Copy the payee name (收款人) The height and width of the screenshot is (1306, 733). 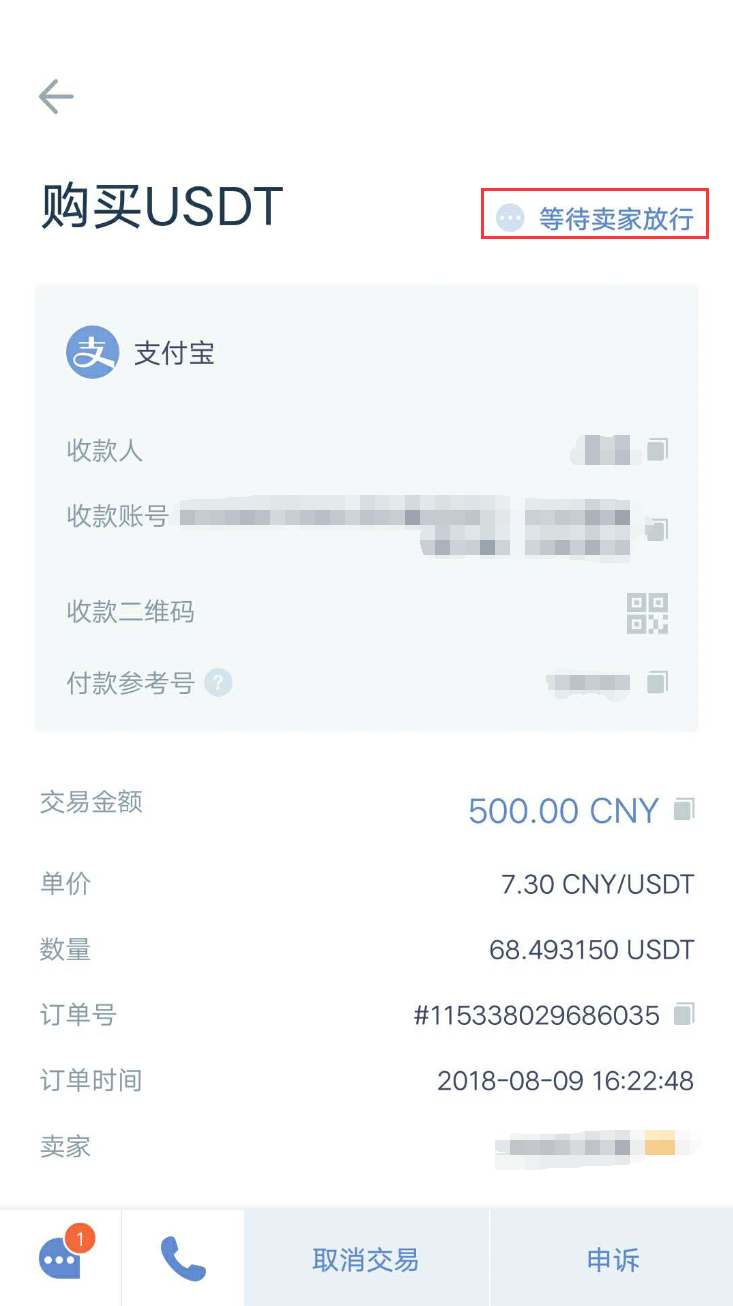click(x=657, y=450)
